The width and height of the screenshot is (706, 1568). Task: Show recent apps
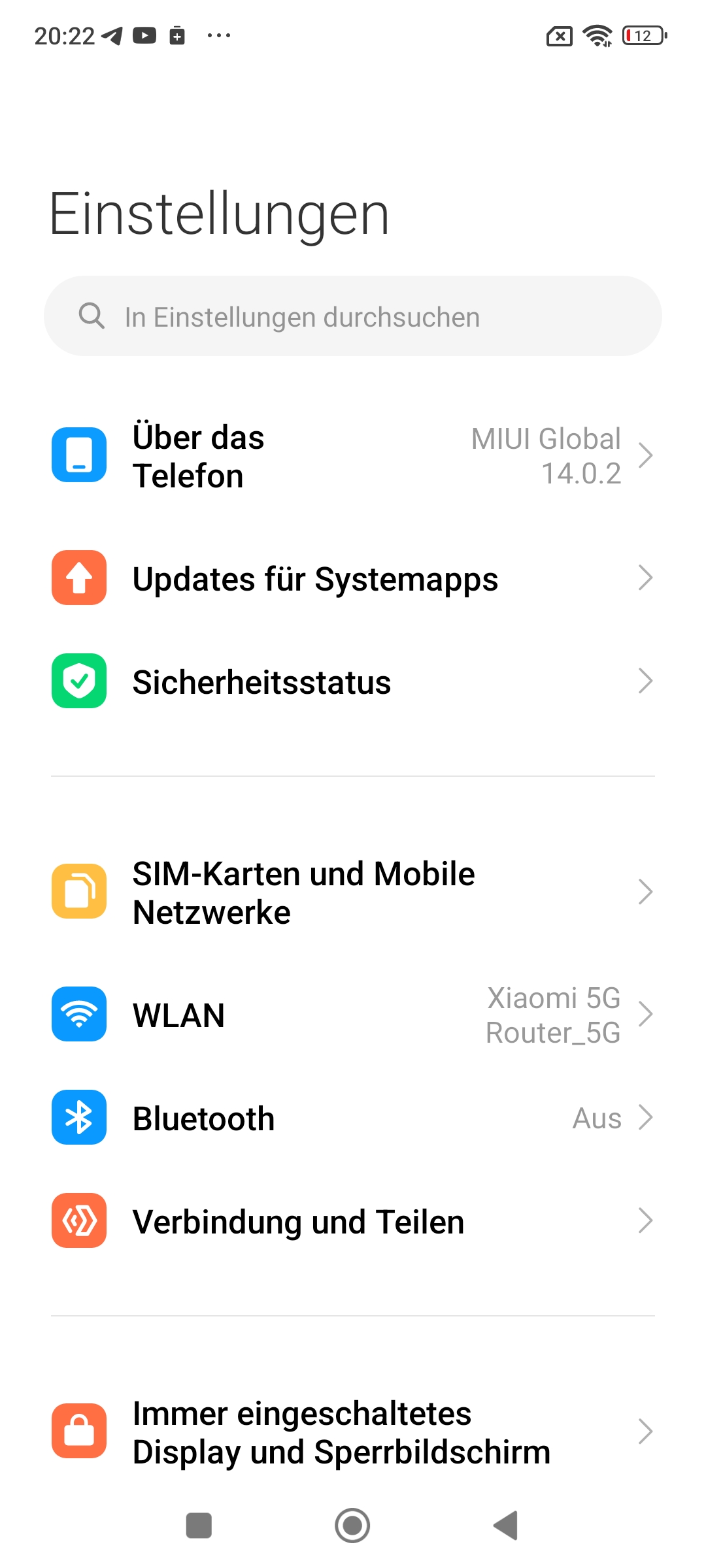click(199, 1526)
